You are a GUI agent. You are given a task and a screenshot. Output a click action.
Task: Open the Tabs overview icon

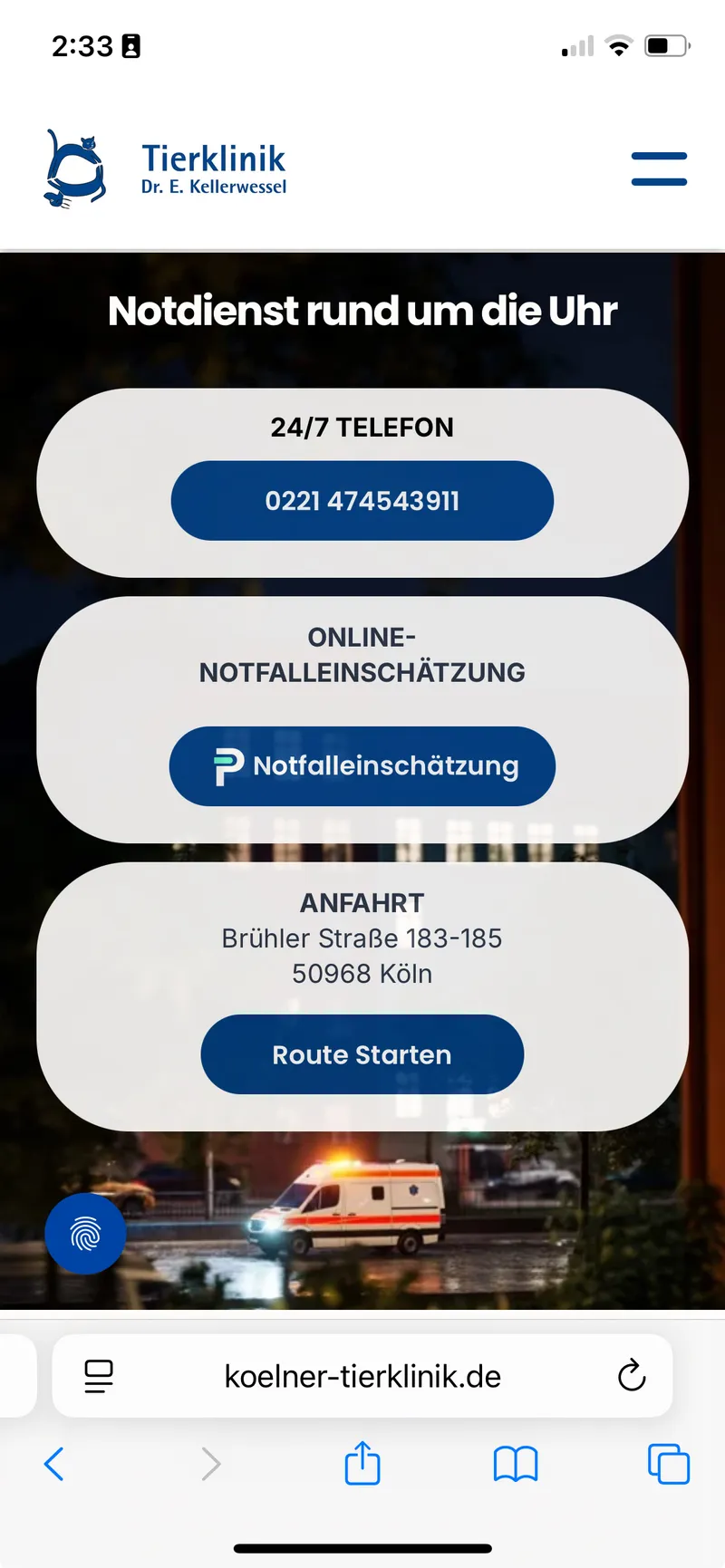(x=668, y=1464)
